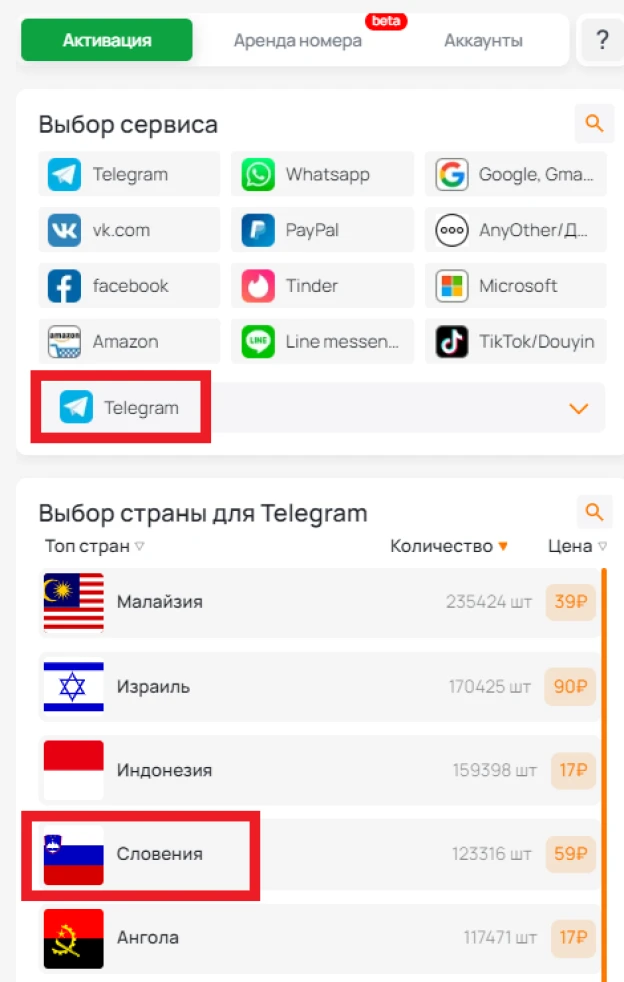
Task: Choose the Tinder service
Action: click(322, 286)
